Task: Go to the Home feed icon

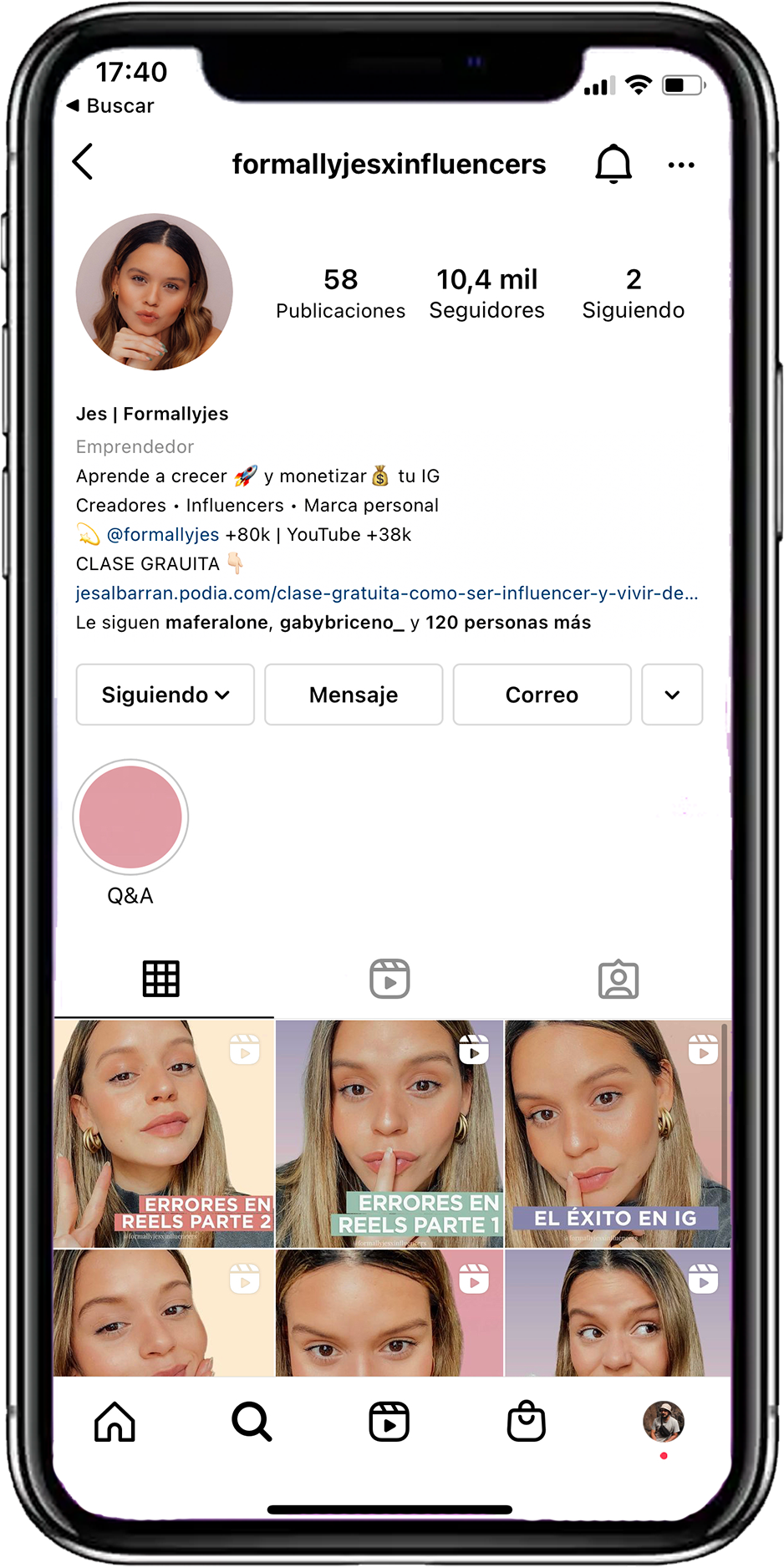Action: pos(115,1421)
